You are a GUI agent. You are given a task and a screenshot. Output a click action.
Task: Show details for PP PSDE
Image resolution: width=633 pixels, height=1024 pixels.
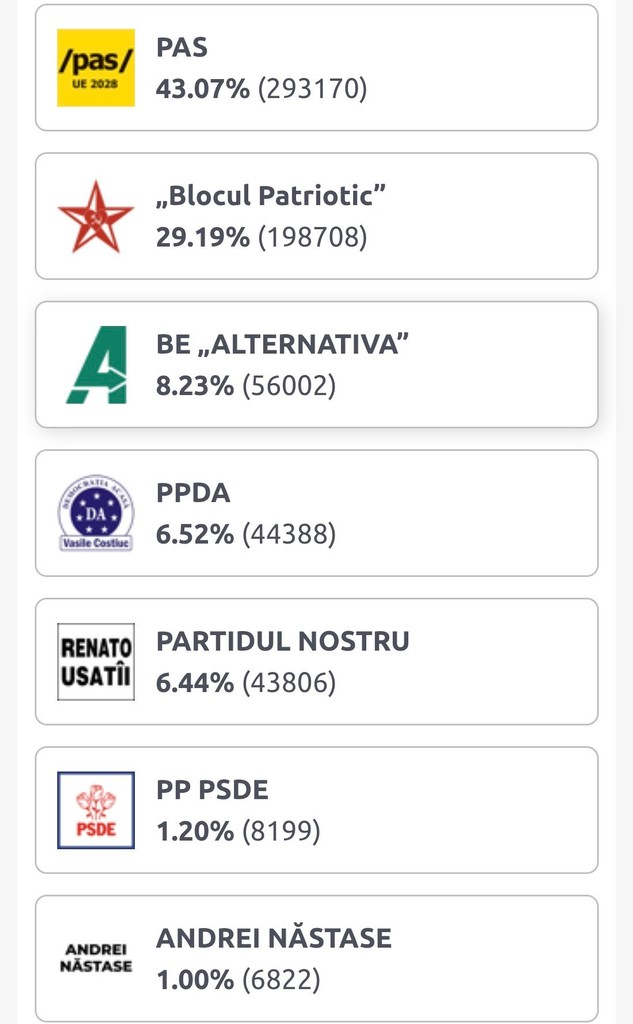tap(316, 810)
